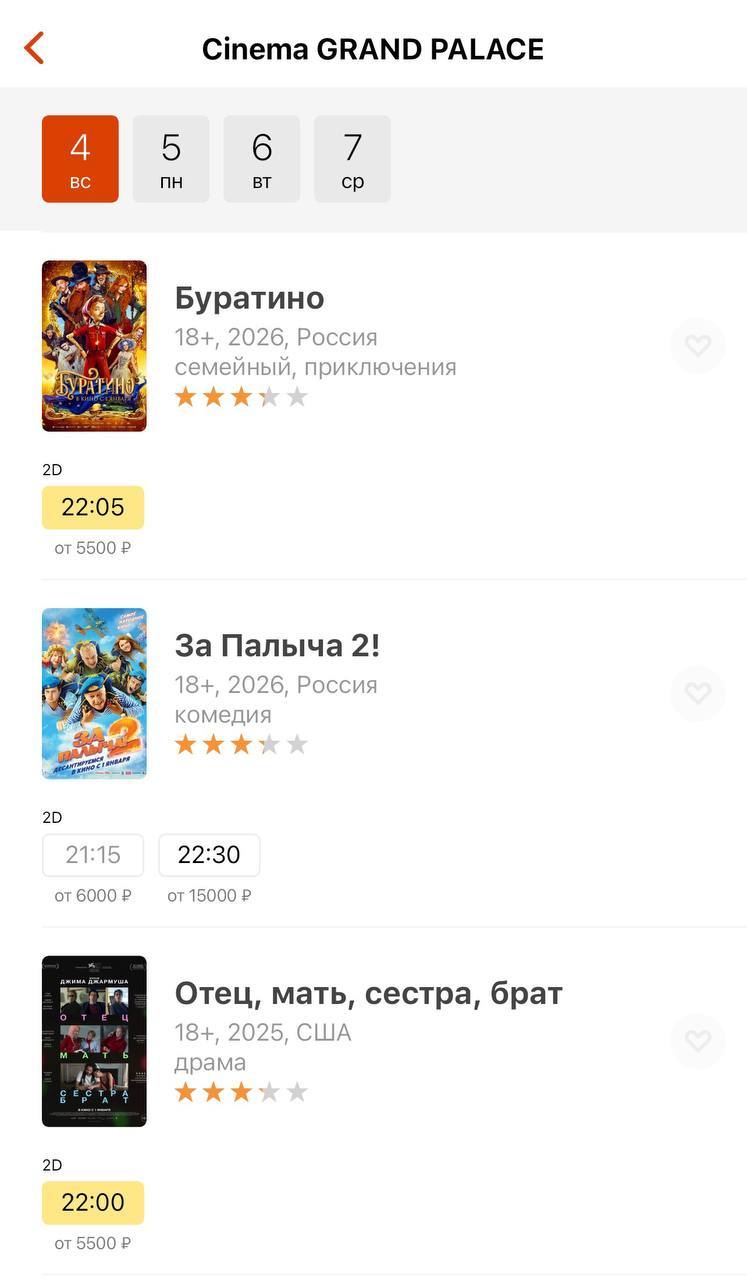Open the Буратино movie poster
This screenshot has width=747, height=1280.
coord(93,345)
